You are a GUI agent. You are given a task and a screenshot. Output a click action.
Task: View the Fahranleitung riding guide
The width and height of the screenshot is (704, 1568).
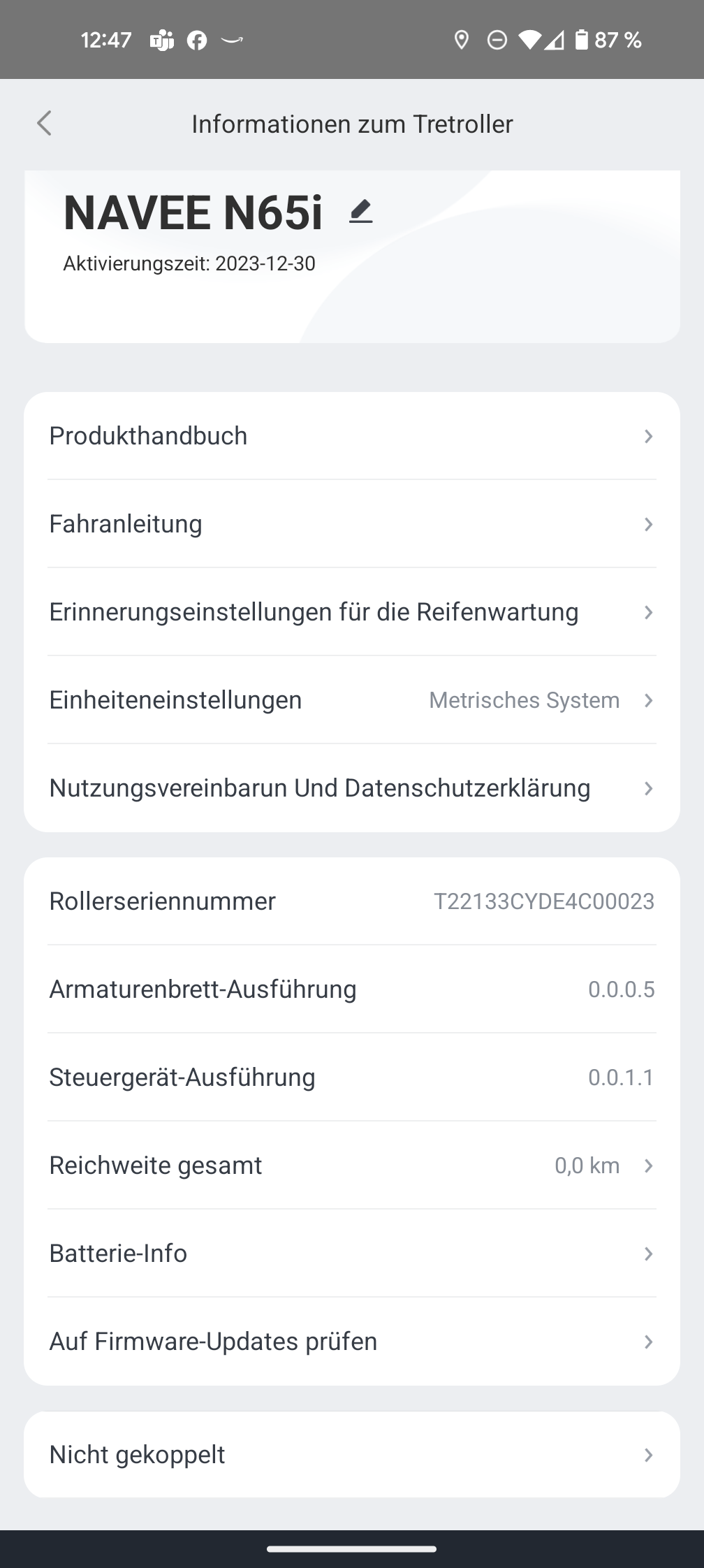click(x=352, y=524)
